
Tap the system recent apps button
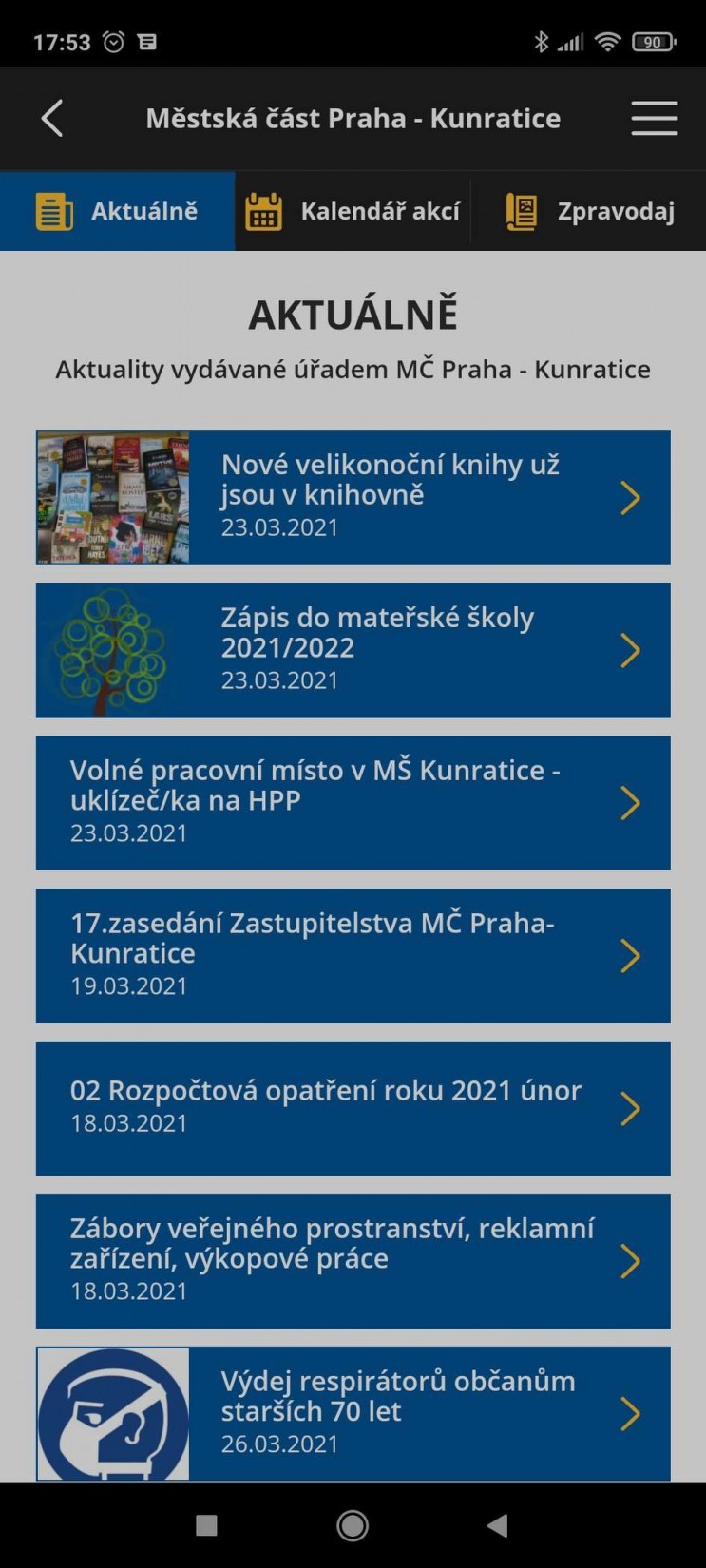click(206, 1525)
